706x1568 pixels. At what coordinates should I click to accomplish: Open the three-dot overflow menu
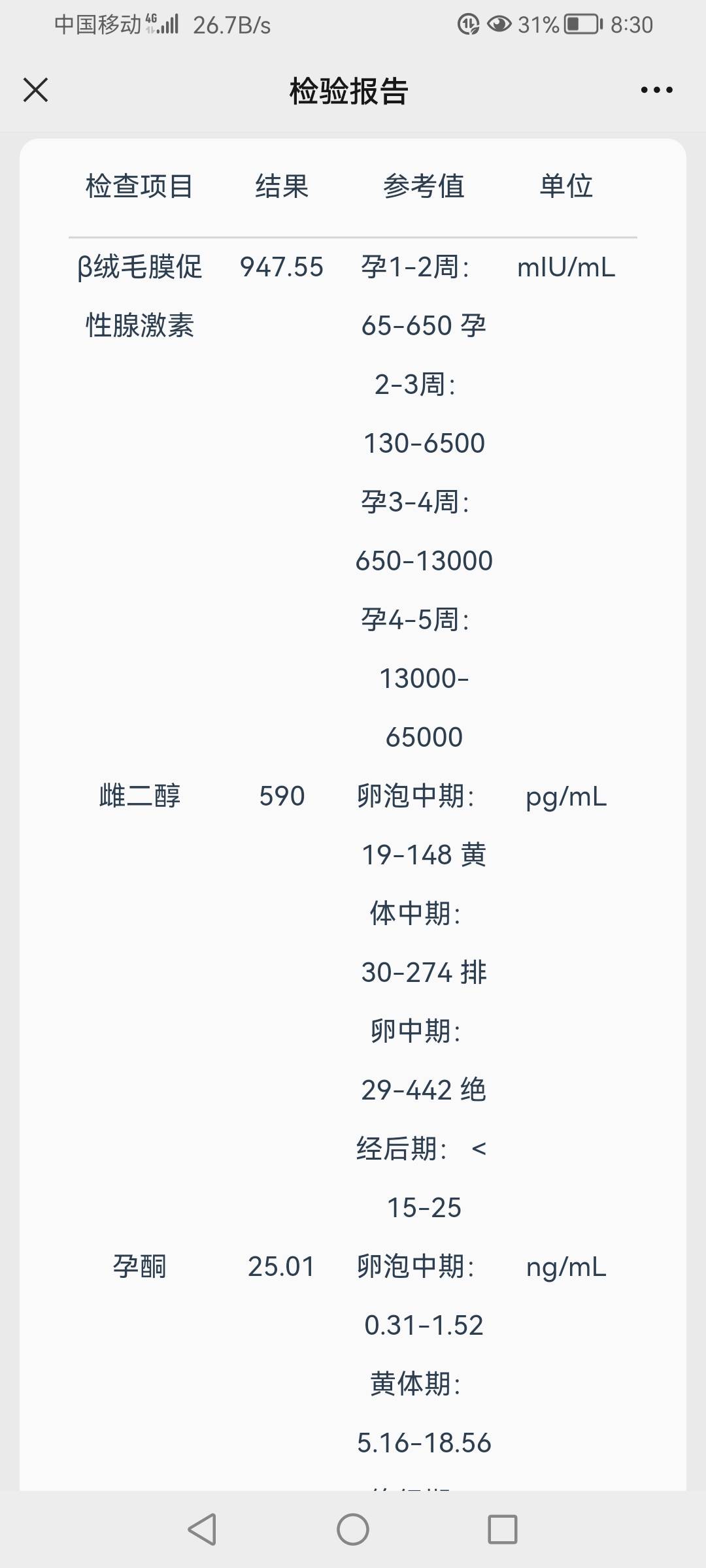point(656,90)
